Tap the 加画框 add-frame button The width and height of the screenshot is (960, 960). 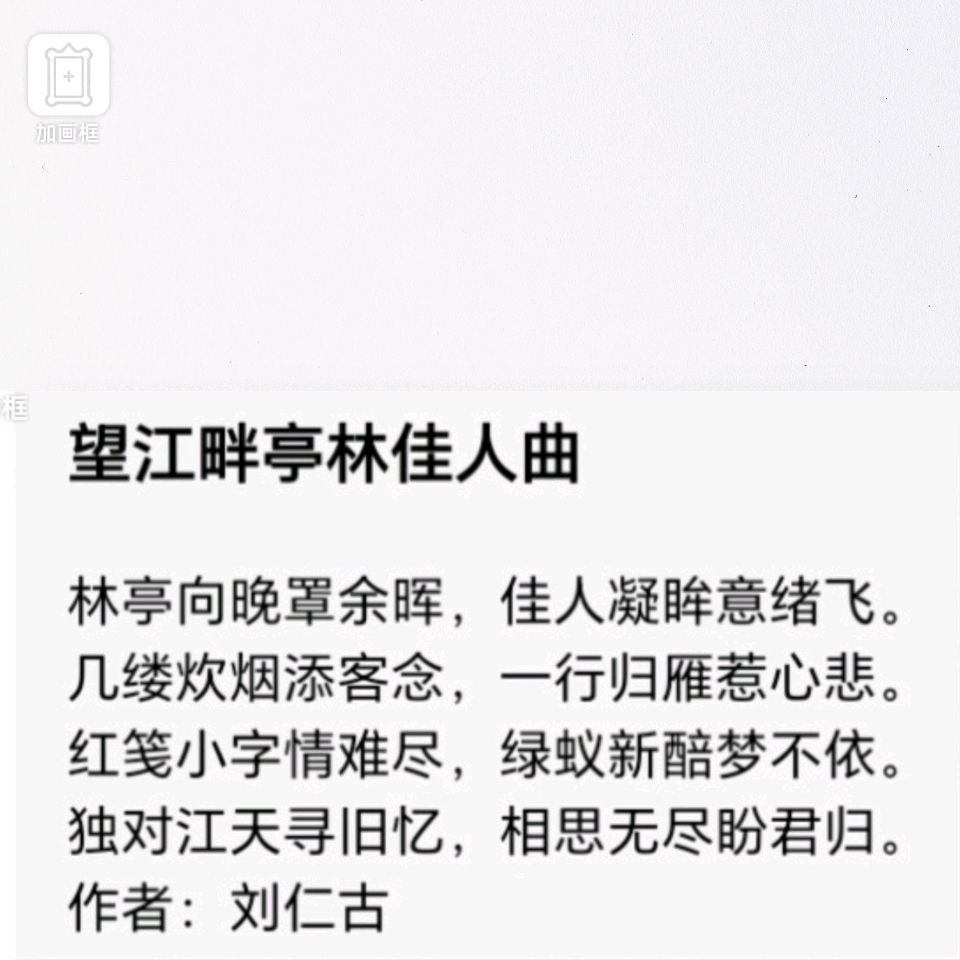click(68, 78)
